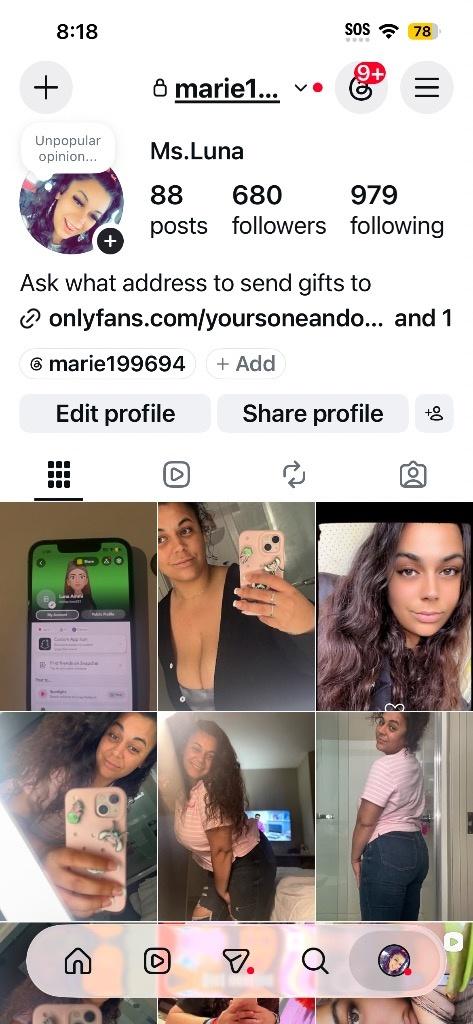Tap Edit profile
473x1024 pixels.
coord(115,413)
